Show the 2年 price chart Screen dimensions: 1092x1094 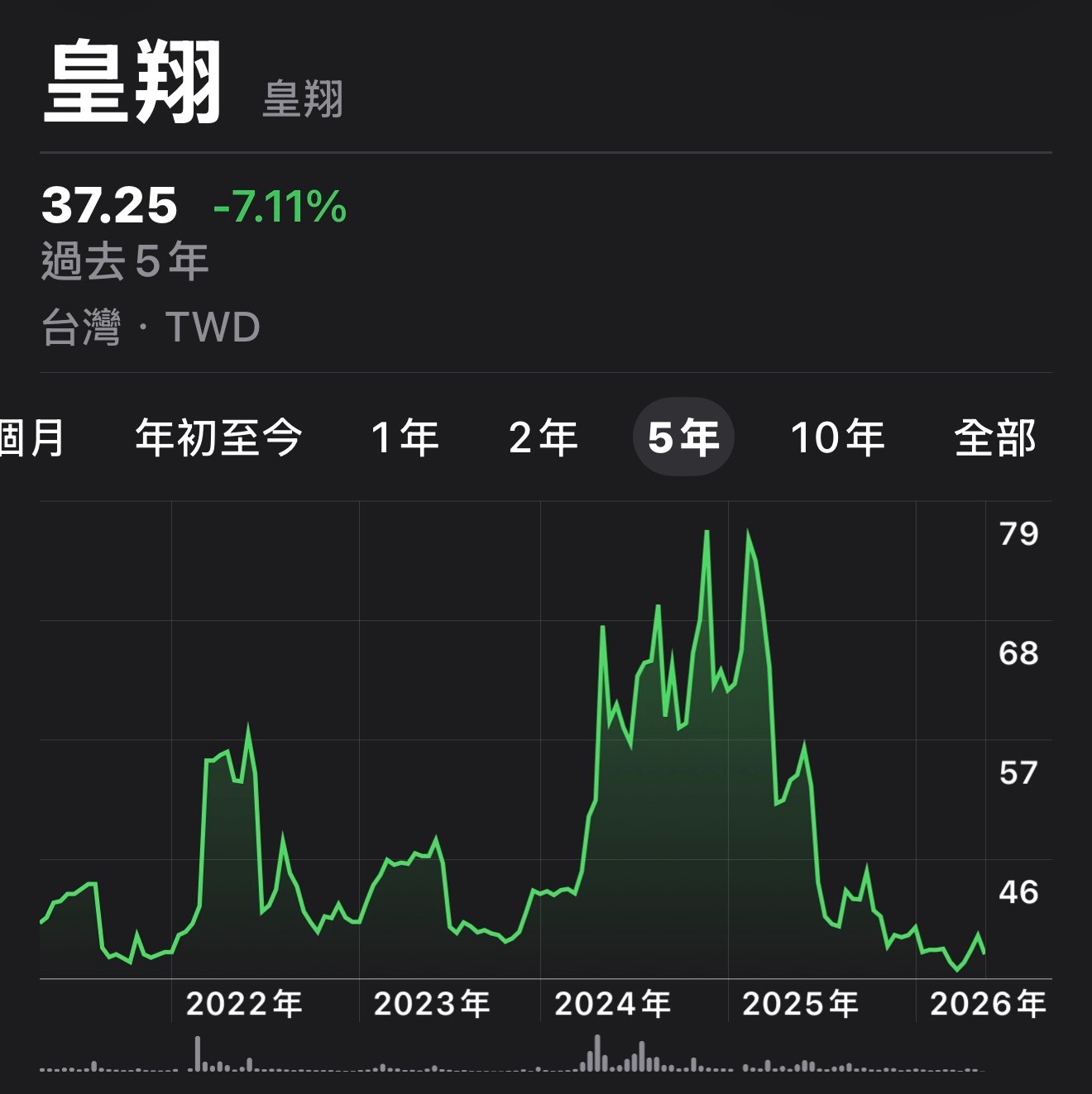click(543, 437)
